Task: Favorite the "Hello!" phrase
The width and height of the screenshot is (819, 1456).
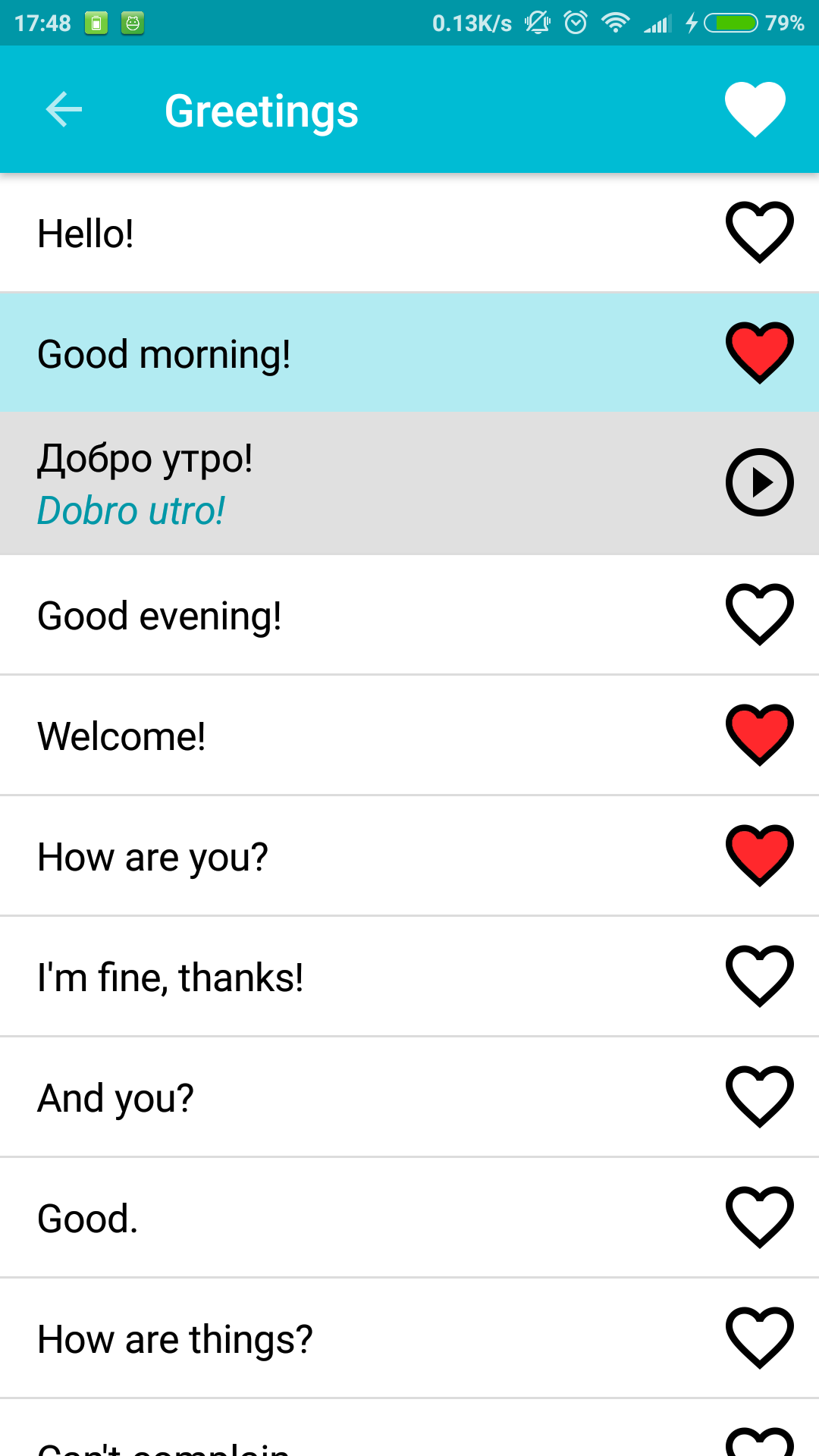Action: tap(759, 232)
